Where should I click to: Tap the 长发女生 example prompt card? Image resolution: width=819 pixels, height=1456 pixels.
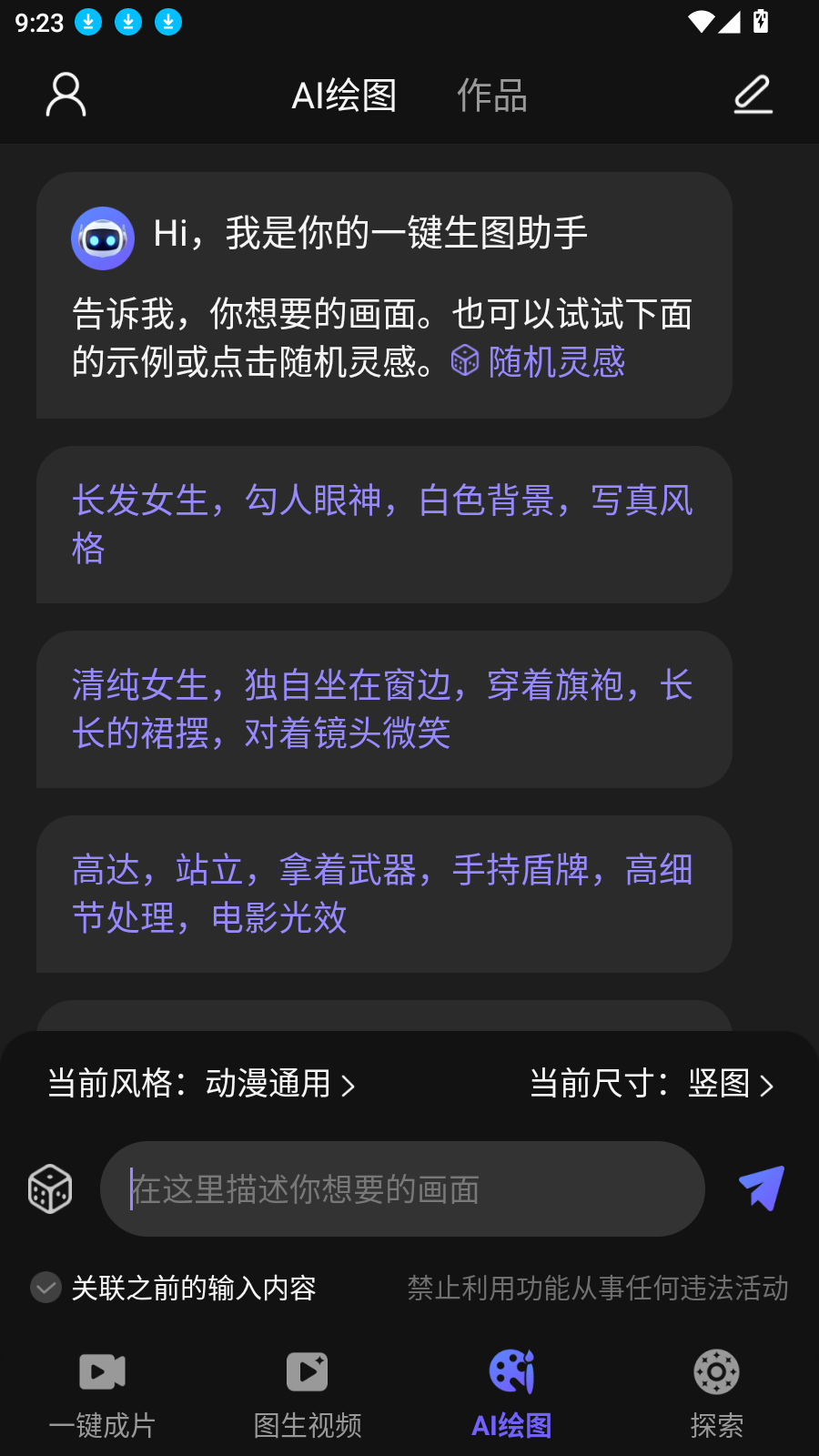(382, 524)
